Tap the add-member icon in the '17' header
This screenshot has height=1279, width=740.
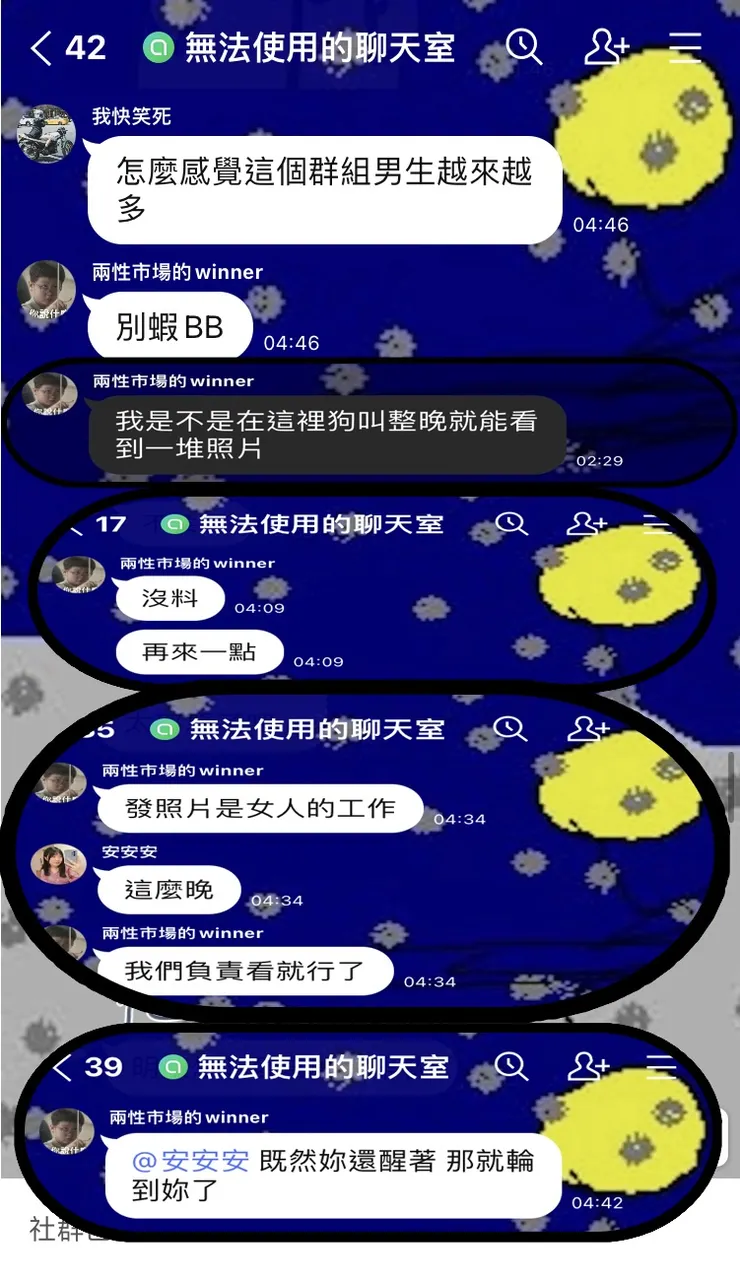(590, 523)
